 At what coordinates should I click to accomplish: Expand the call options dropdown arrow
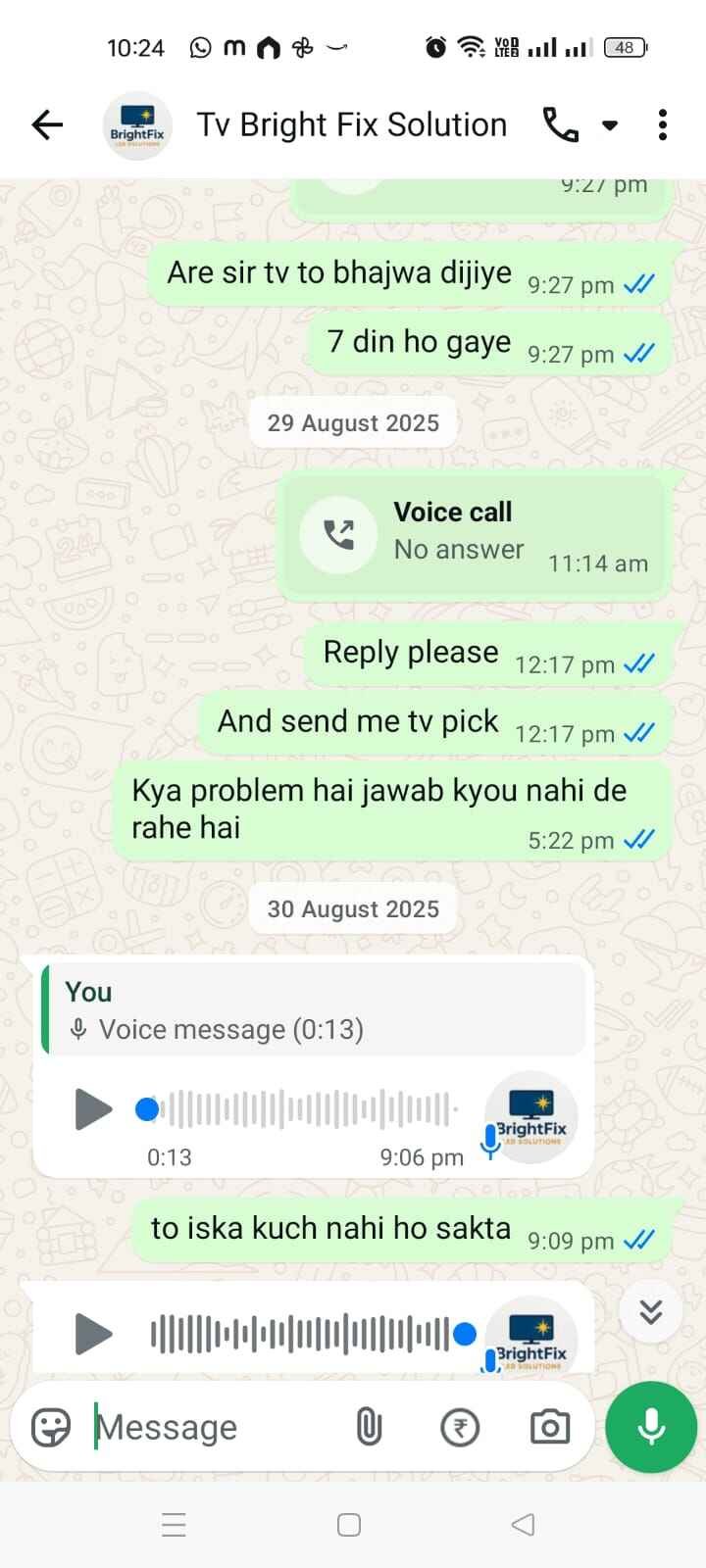pos(610,125)
